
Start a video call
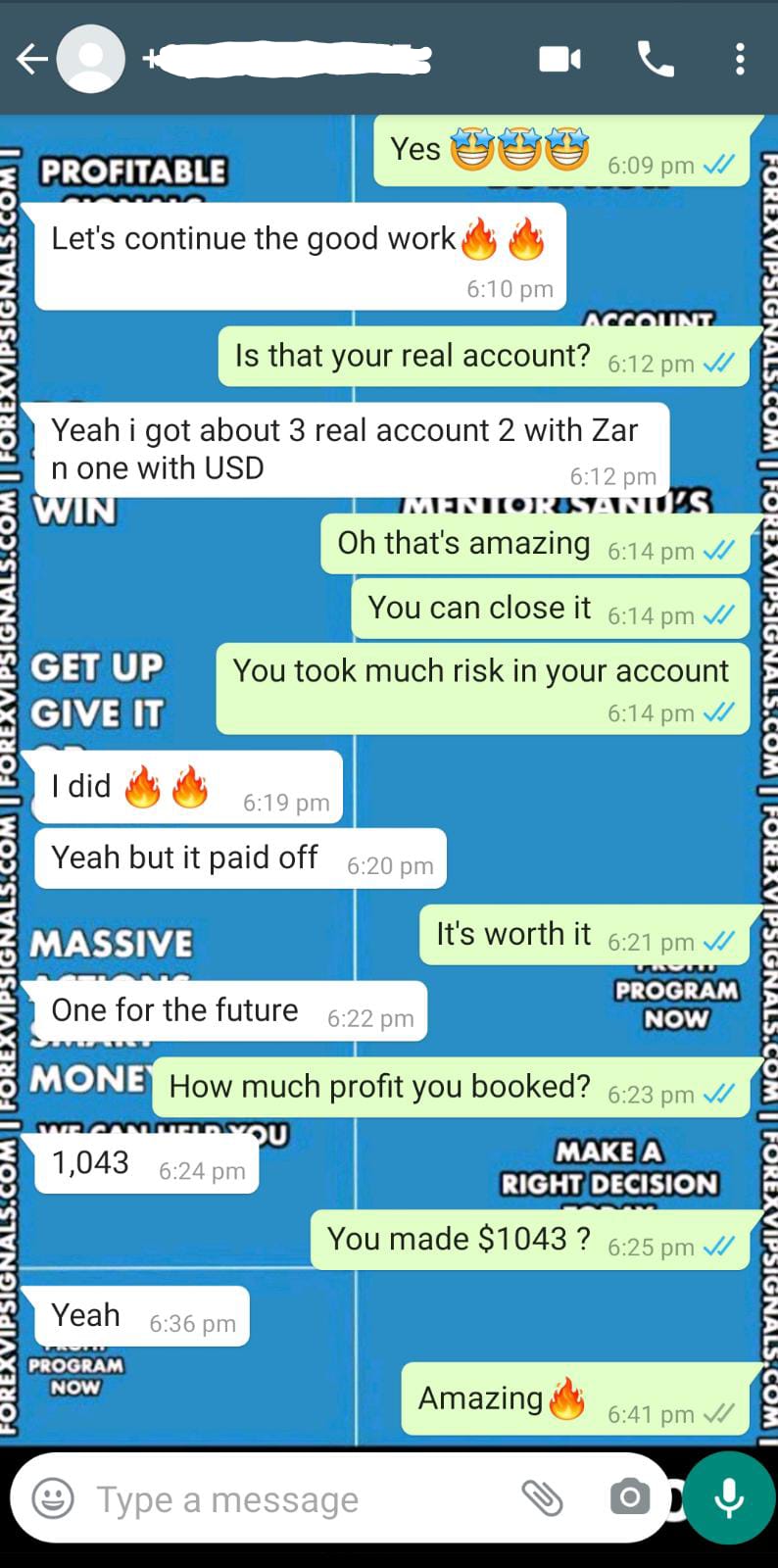[559, 60]
